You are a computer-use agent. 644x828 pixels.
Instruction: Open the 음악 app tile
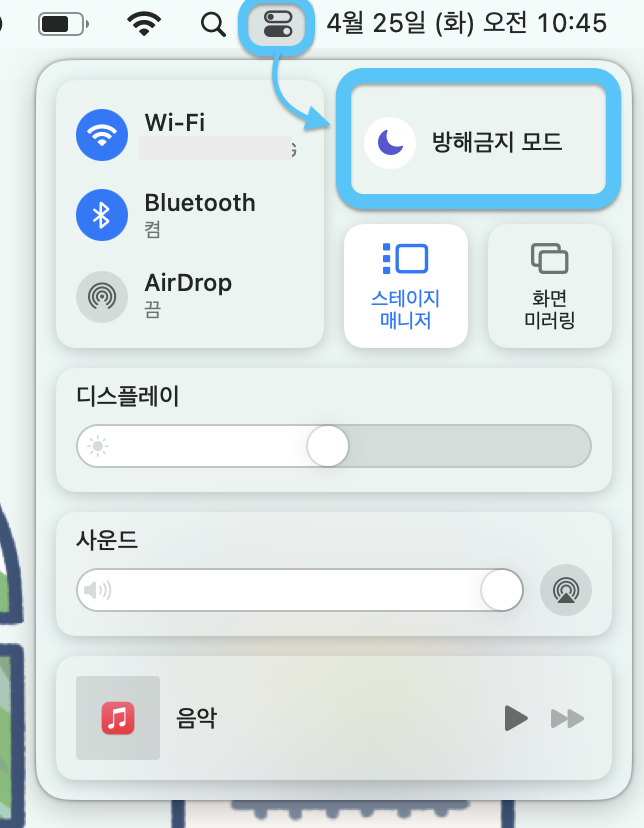[118, 717]
